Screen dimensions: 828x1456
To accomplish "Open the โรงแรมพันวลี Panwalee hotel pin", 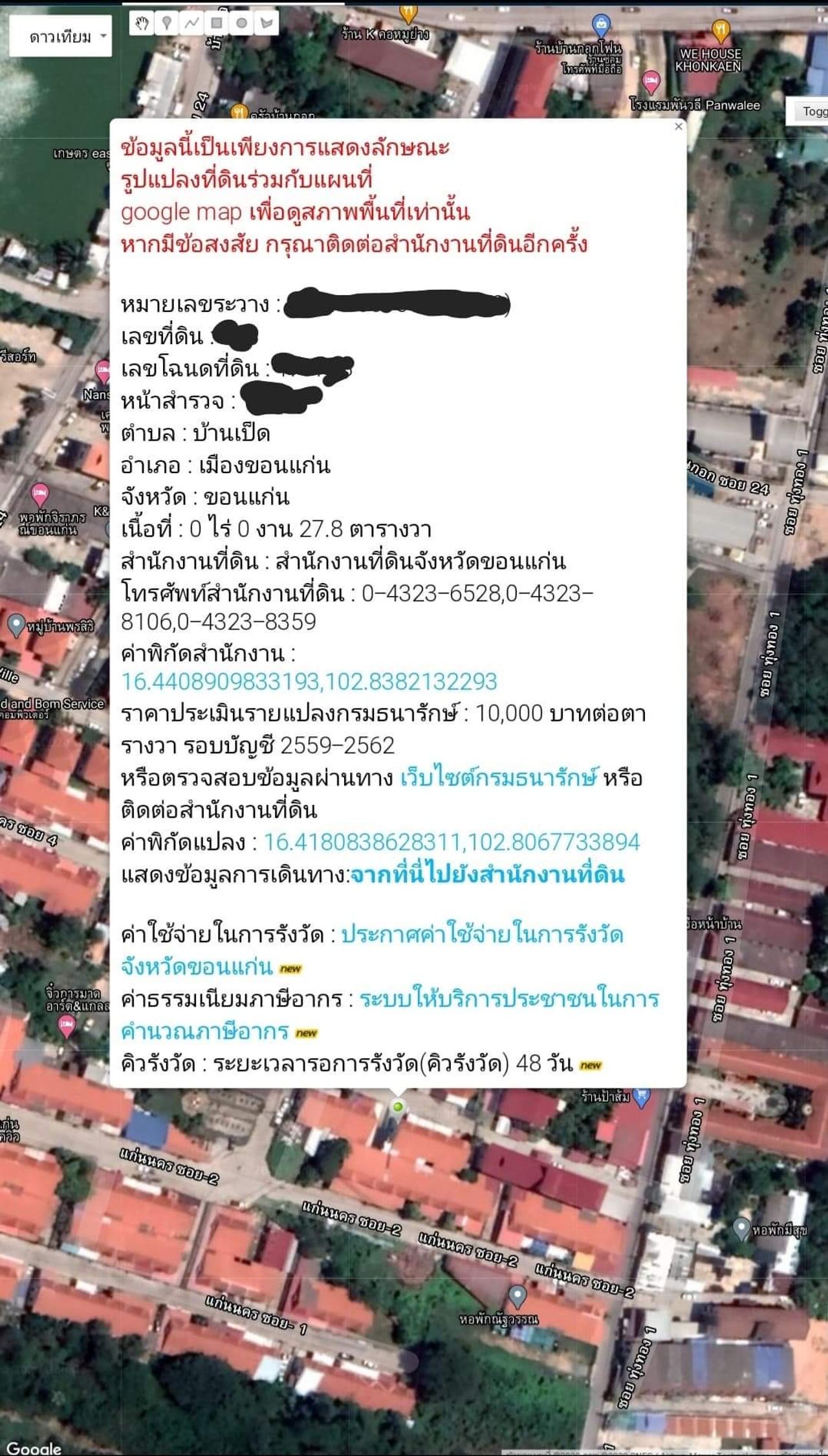I will [651, 81].
